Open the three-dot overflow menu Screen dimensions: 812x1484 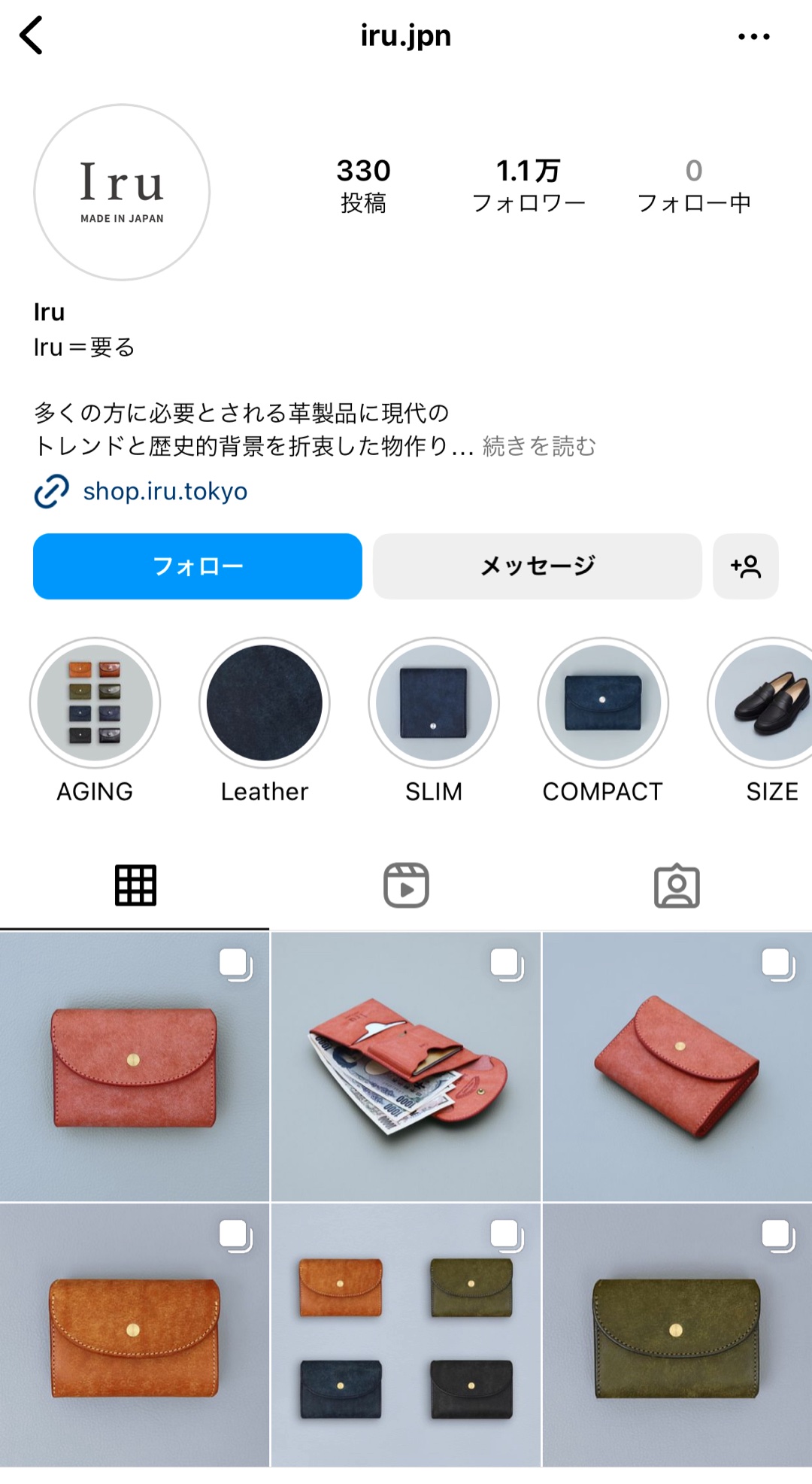(753, 36)
